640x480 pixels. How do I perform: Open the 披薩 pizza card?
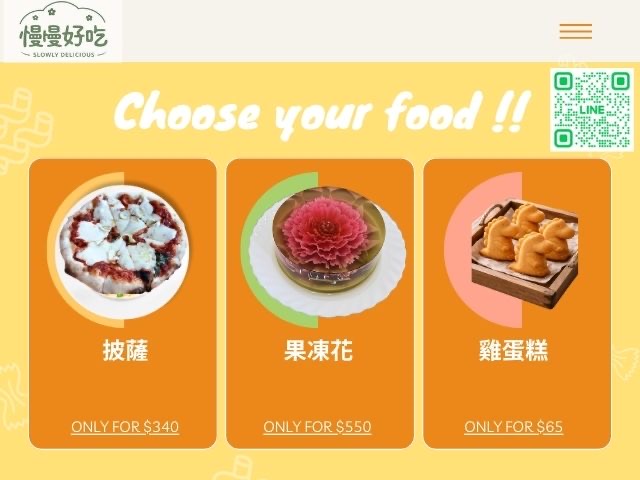[x=124, y=300]
